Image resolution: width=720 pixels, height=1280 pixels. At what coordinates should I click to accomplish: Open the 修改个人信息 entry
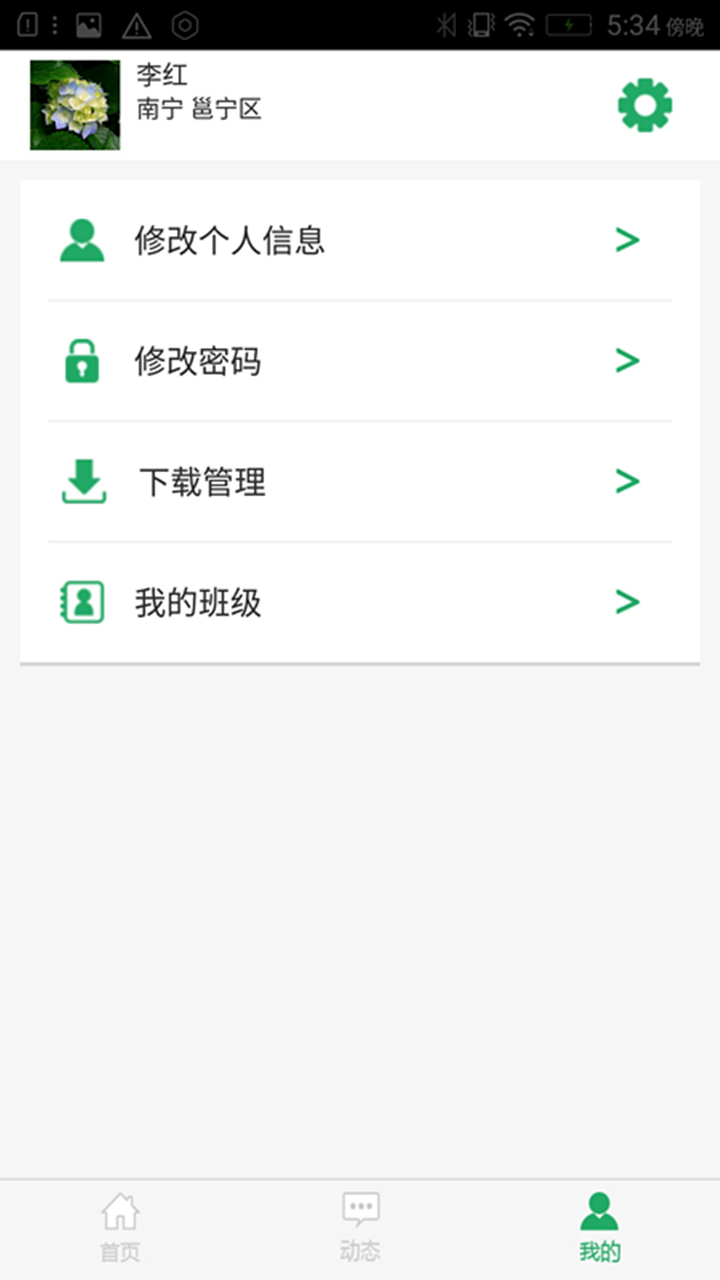[230, 241]
